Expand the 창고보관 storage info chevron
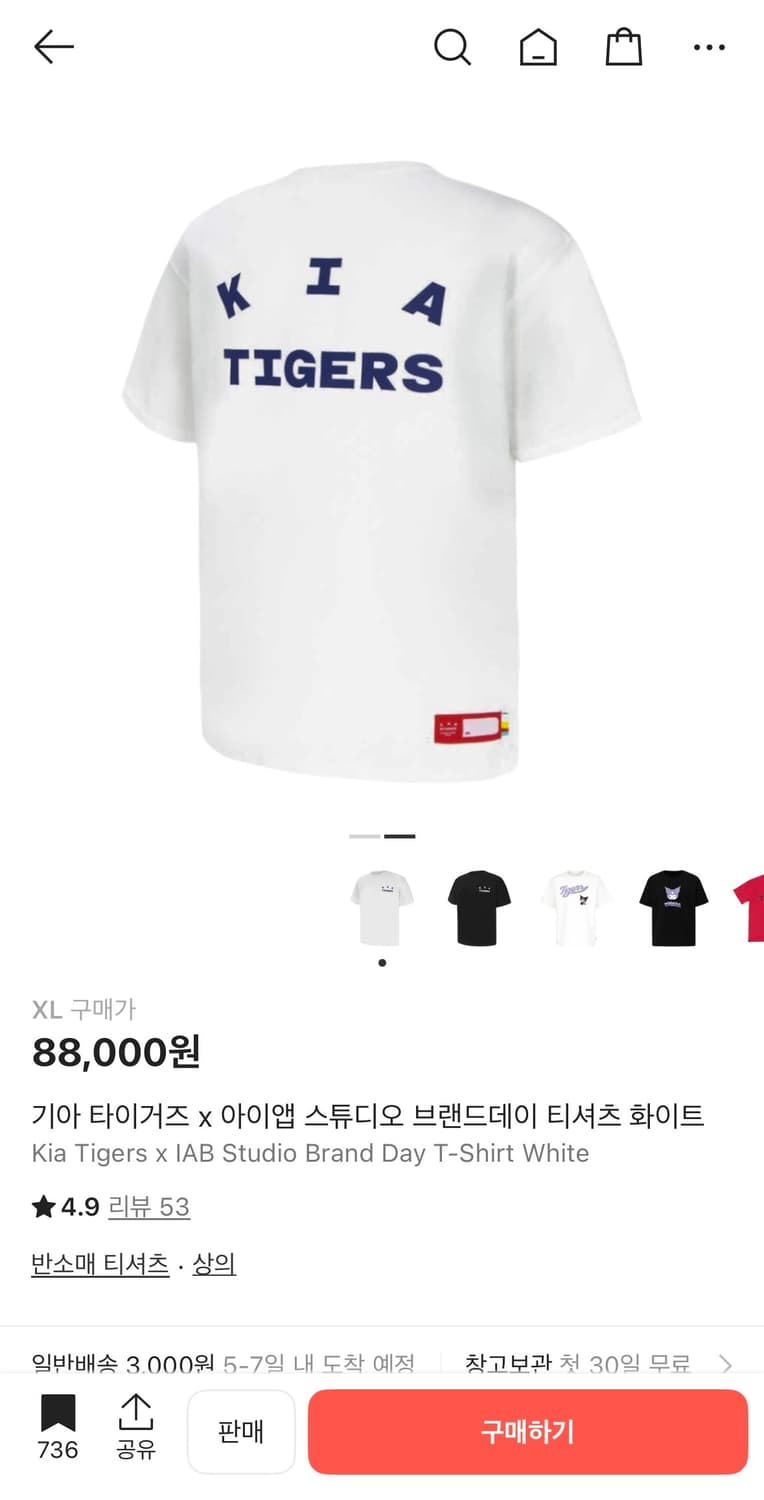The width and height of the screenshot is (764, 1500). coord(726,1360)
